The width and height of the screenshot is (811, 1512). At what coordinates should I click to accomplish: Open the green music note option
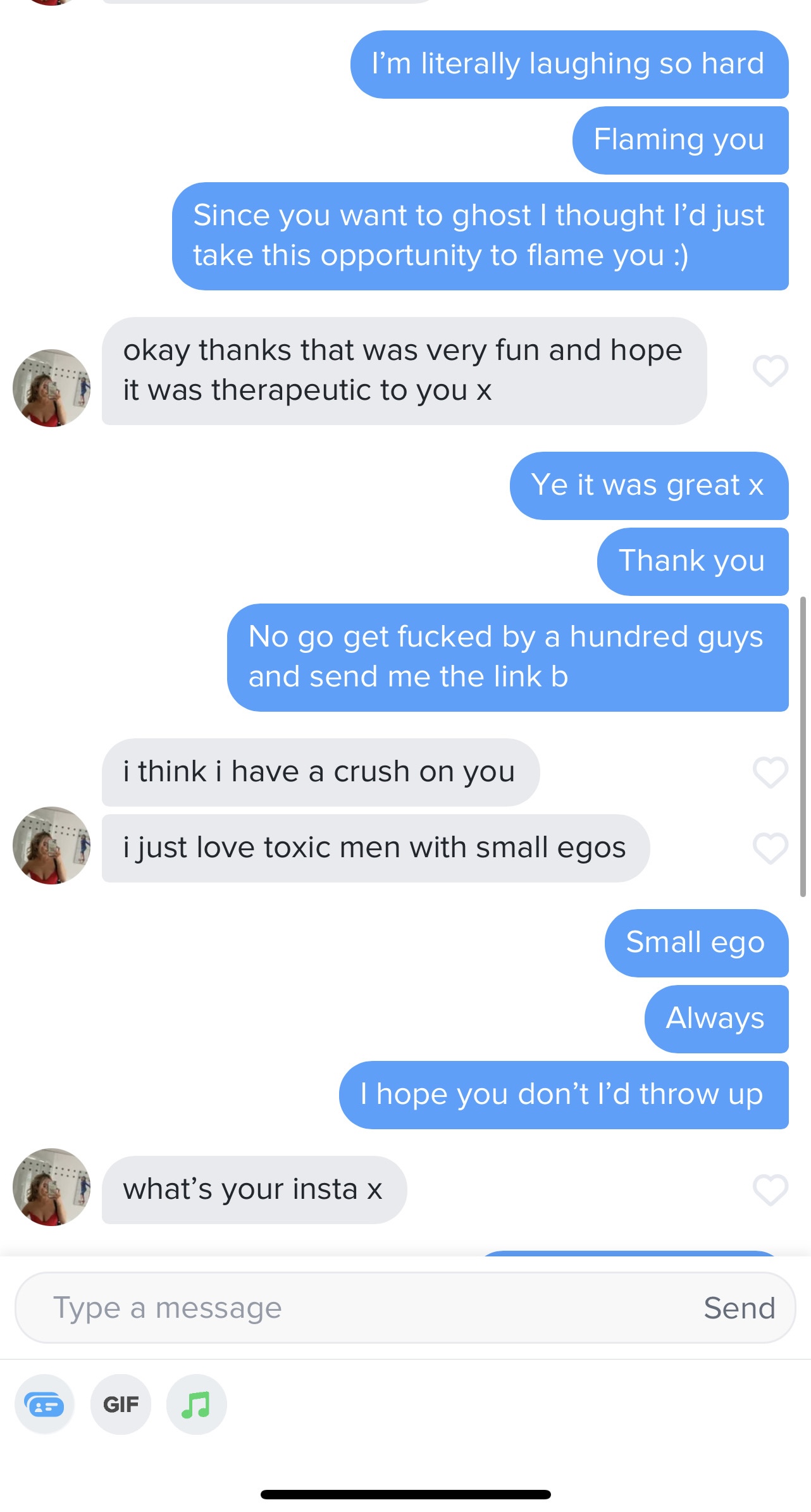pos(196,1404)
